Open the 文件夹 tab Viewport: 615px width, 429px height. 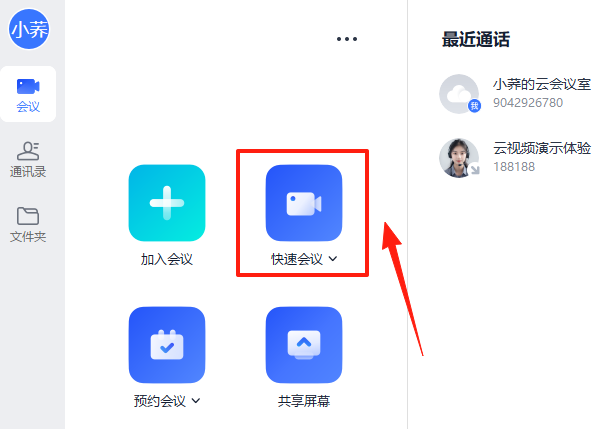click(29, 224)
